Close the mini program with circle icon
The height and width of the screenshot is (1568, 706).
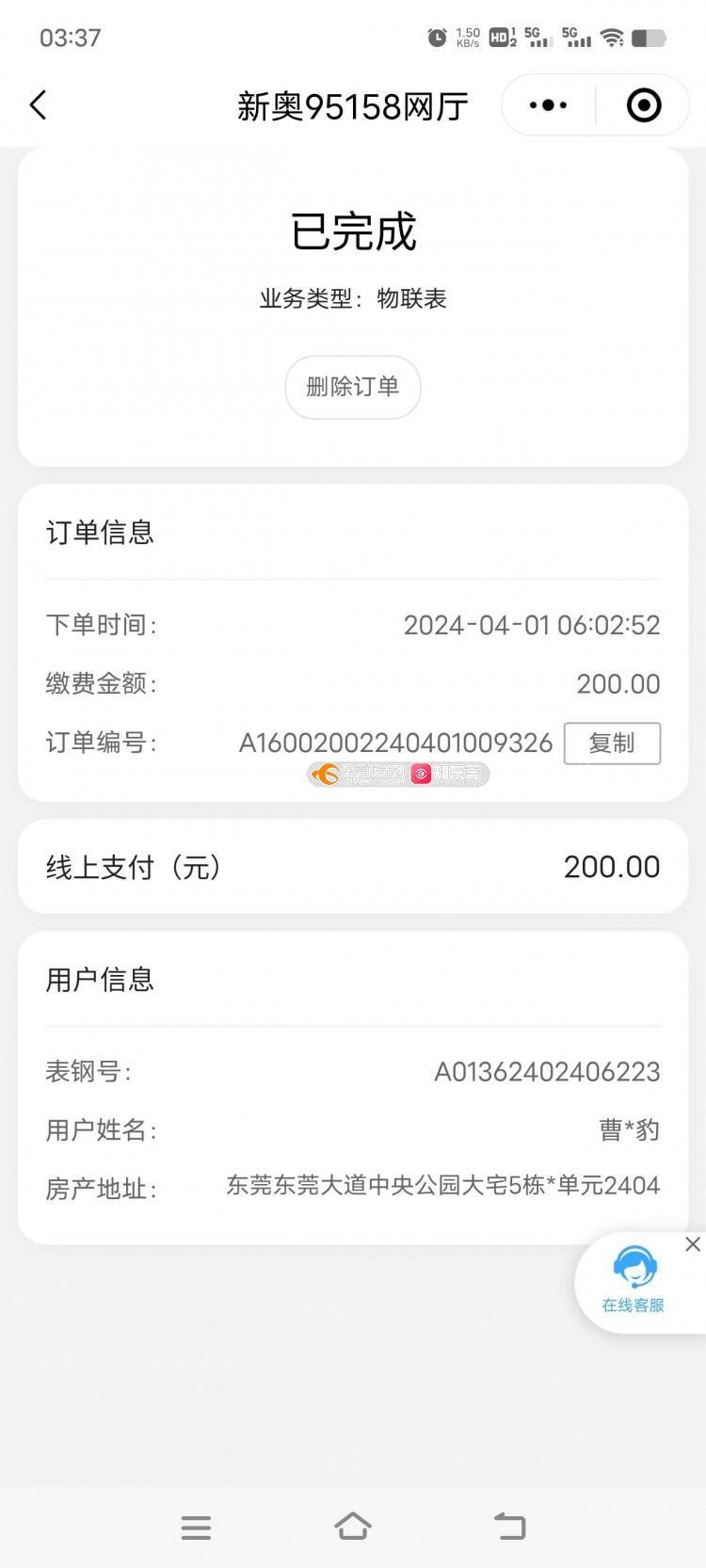644,105
